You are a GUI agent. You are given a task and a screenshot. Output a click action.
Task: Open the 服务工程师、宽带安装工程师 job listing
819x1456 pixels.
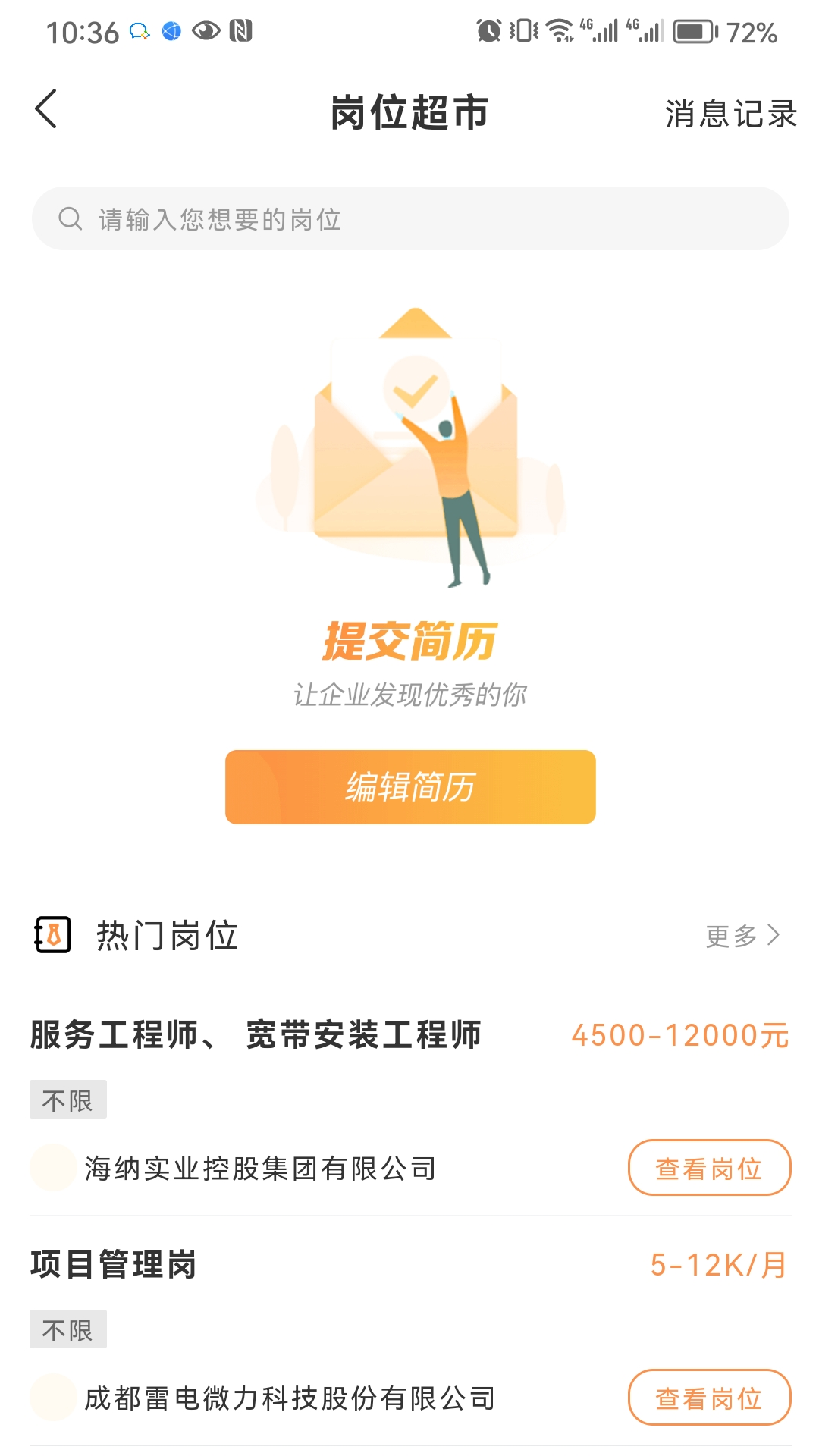[x=256, y=1035]
